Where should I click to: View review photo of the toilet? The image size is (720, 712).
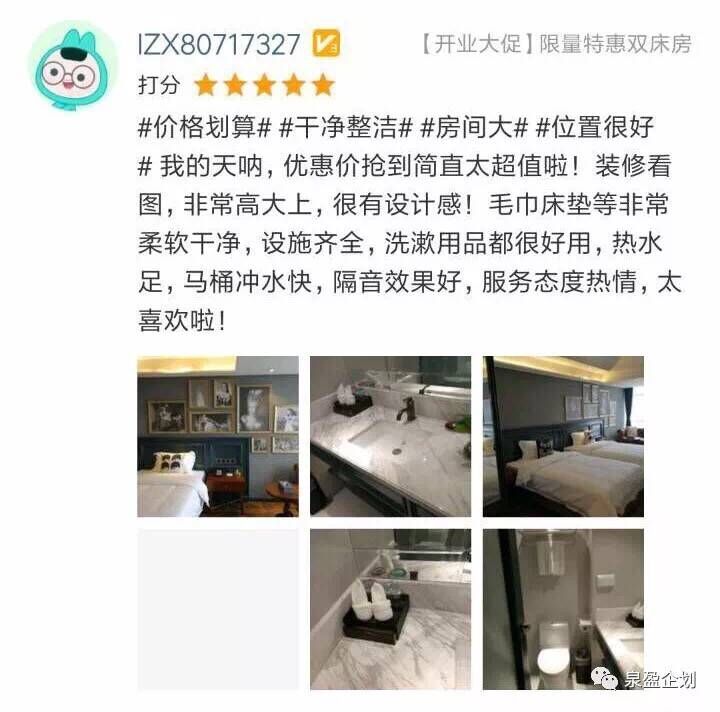pyautogui.click(x=563, y=609)
